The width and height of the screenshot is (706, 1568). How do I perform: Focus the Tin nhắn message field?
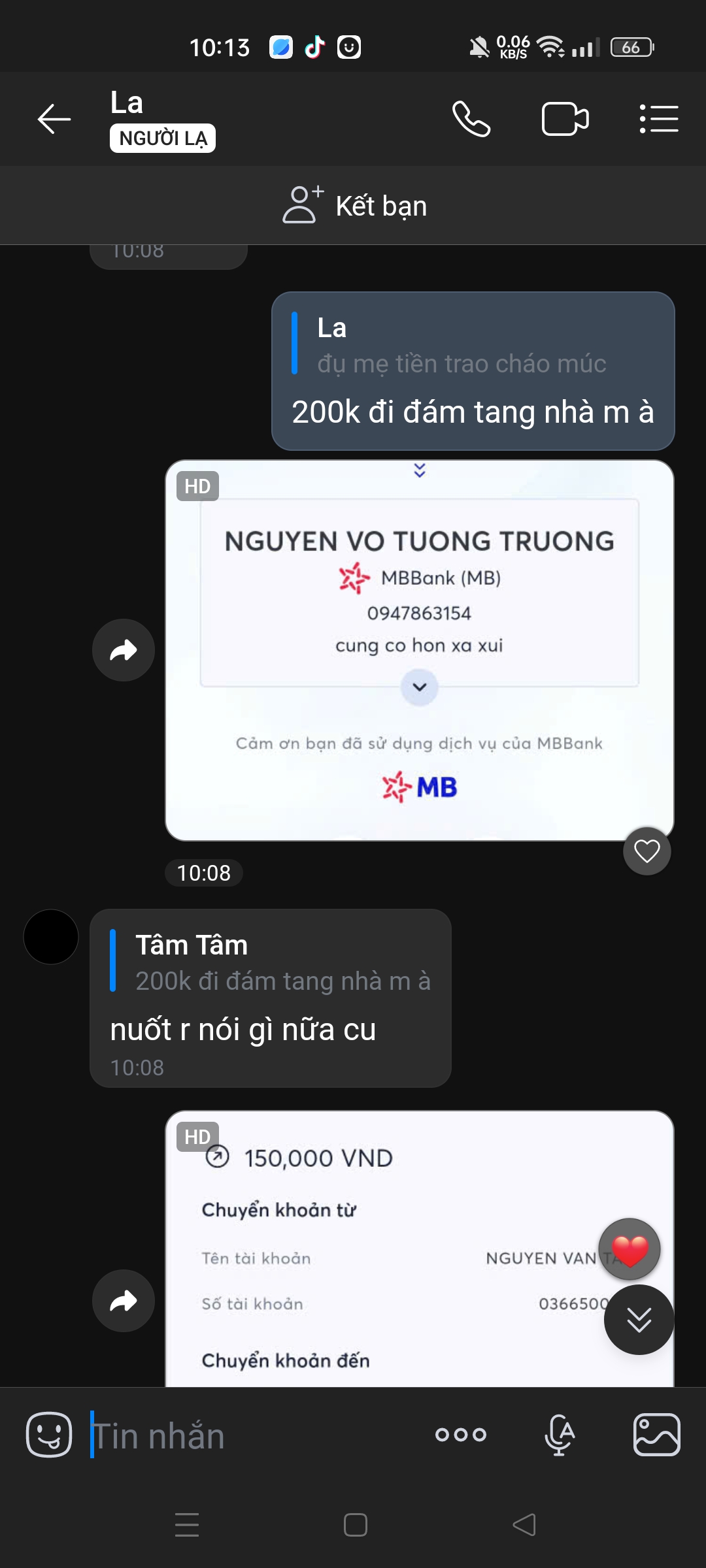255,1436
